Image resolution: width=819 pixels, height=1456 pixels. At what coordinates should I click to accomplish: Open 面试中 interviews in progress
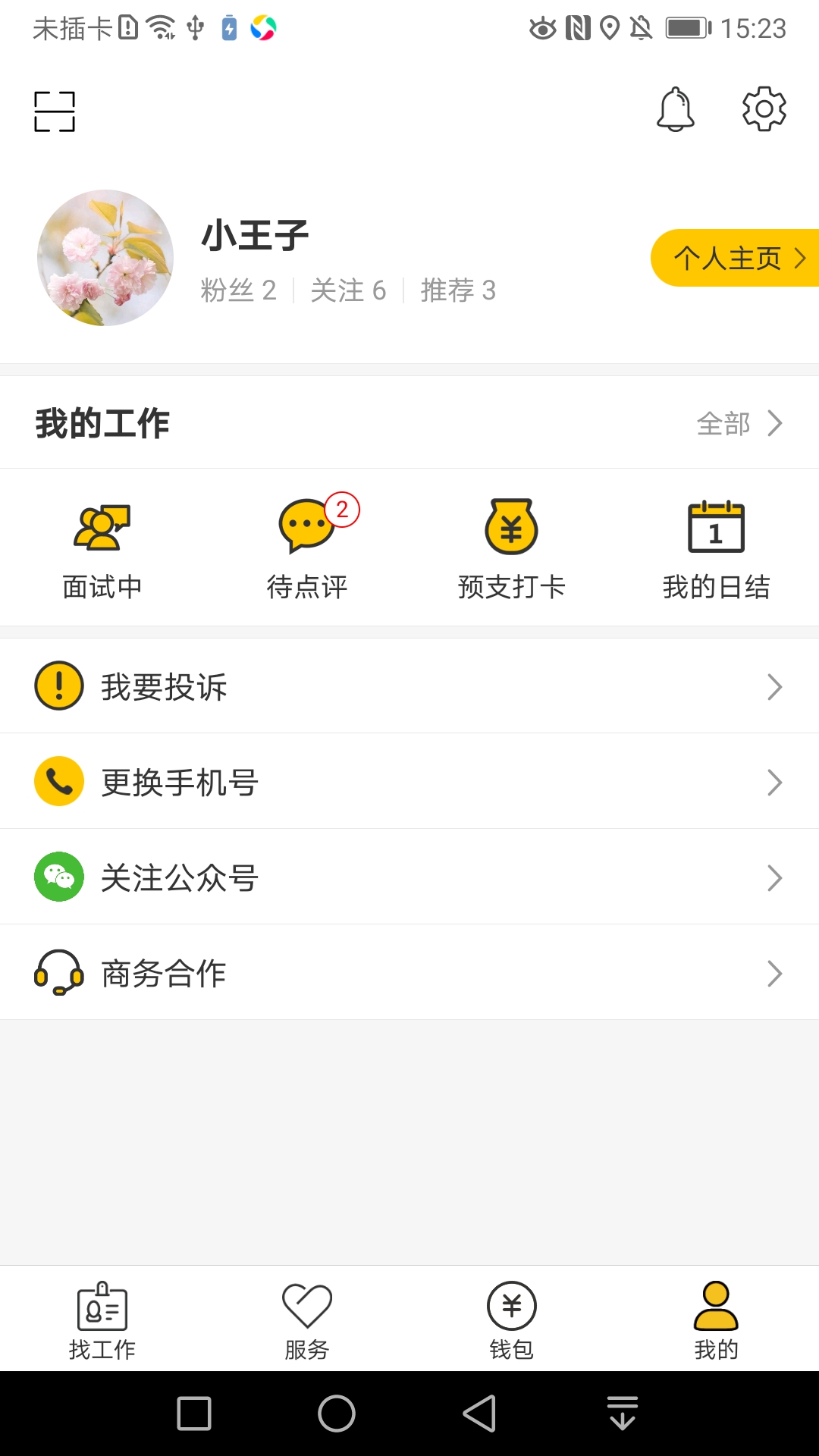point(102,548)
